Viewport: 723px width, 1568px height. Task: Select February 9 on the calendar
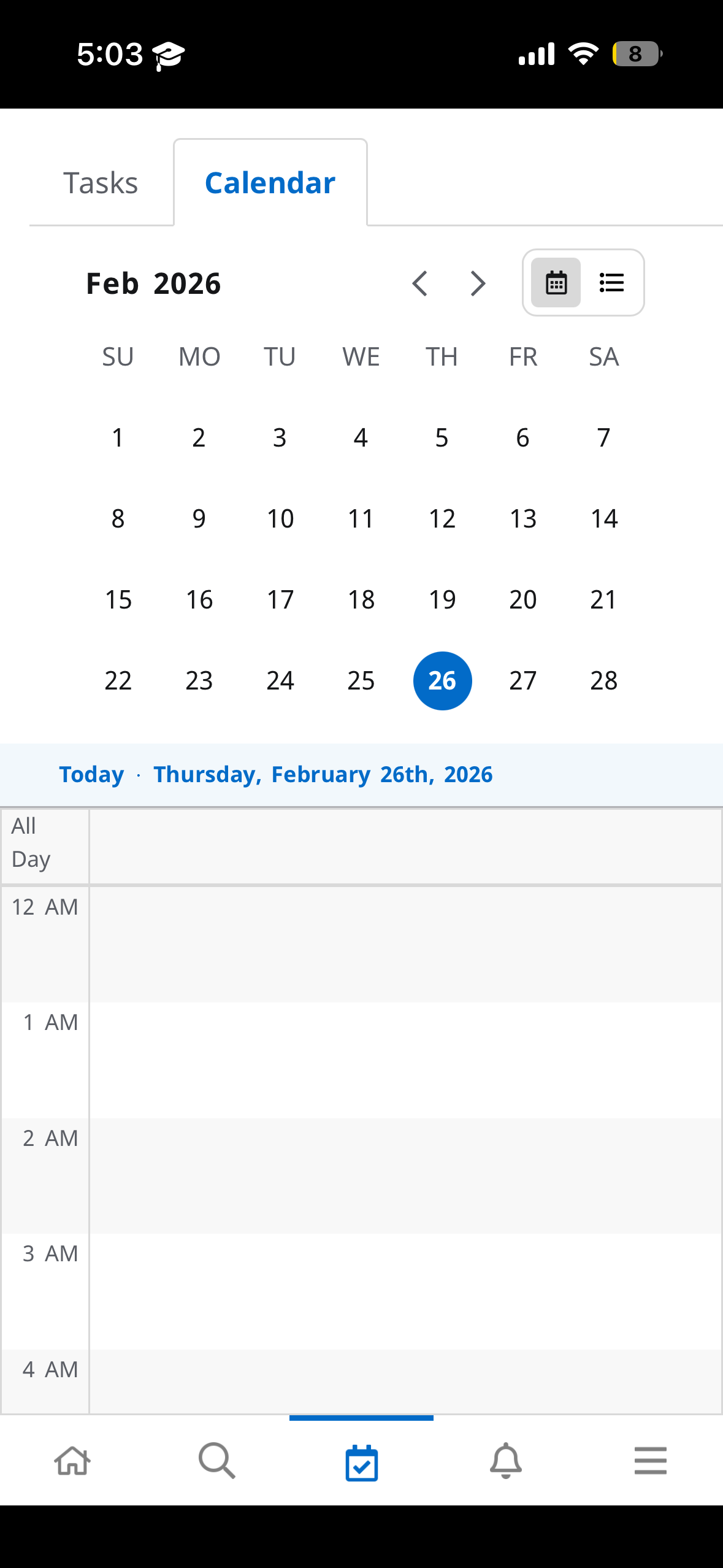click(x=199, y=518)
